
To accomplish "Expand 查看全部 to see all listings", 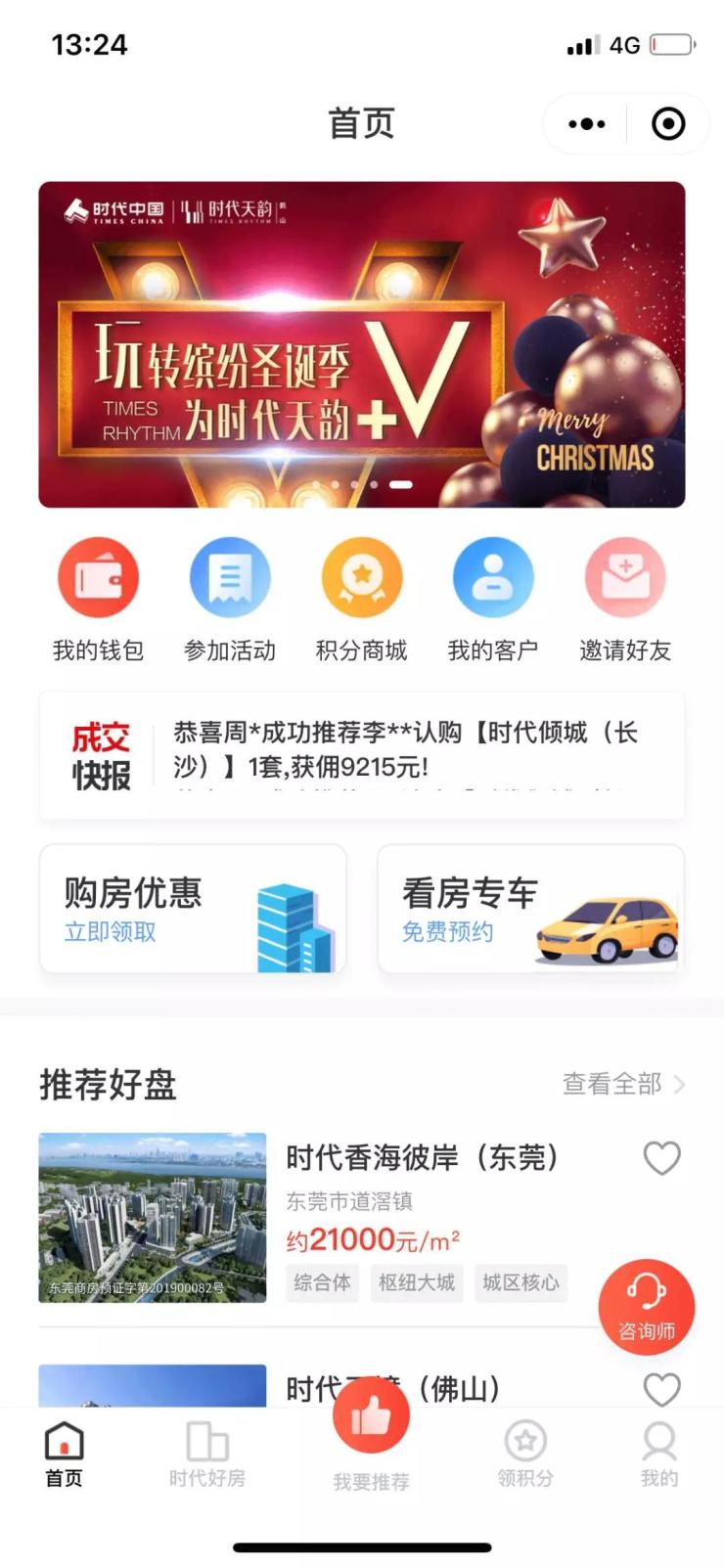I will click(611, 1084).
